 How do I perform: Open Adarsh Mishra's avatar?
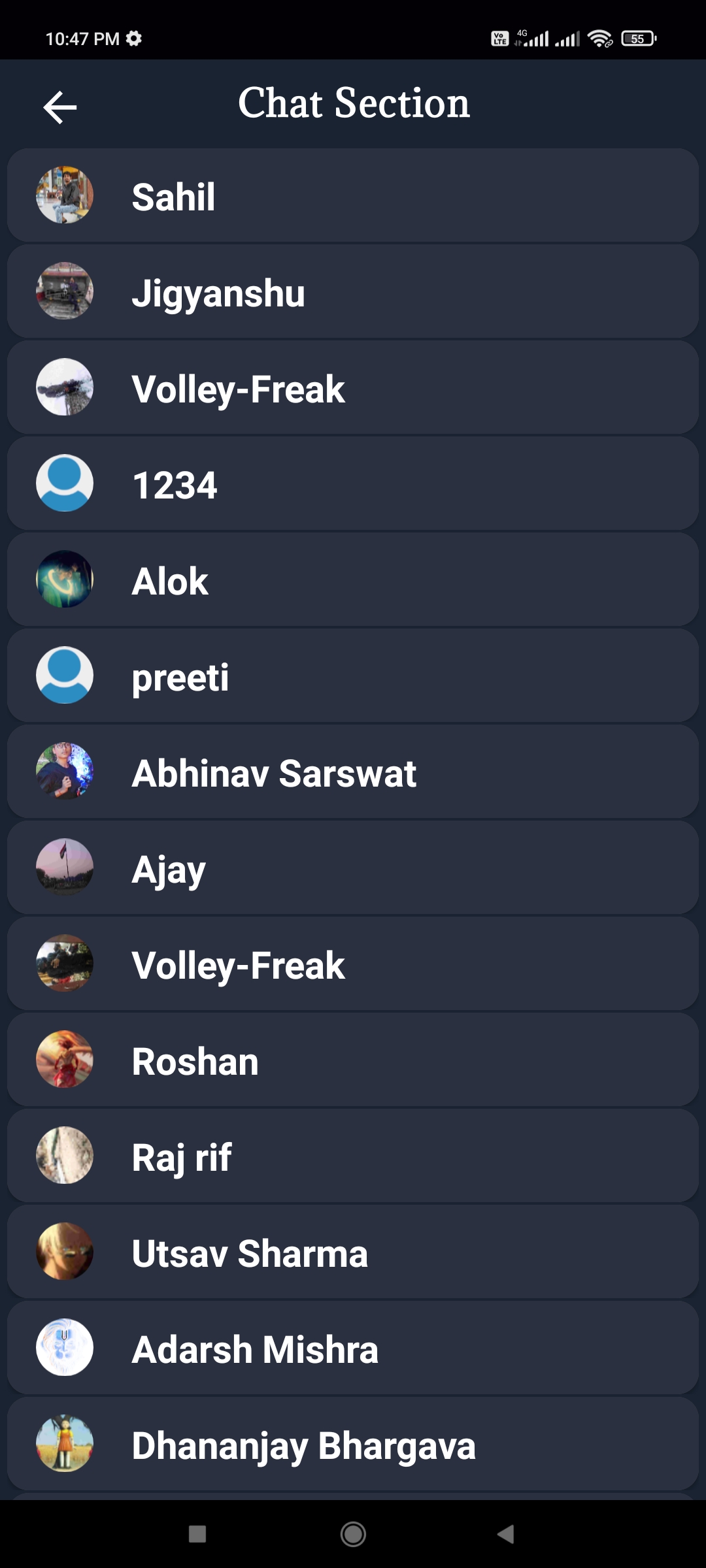tap(65, 1347)
